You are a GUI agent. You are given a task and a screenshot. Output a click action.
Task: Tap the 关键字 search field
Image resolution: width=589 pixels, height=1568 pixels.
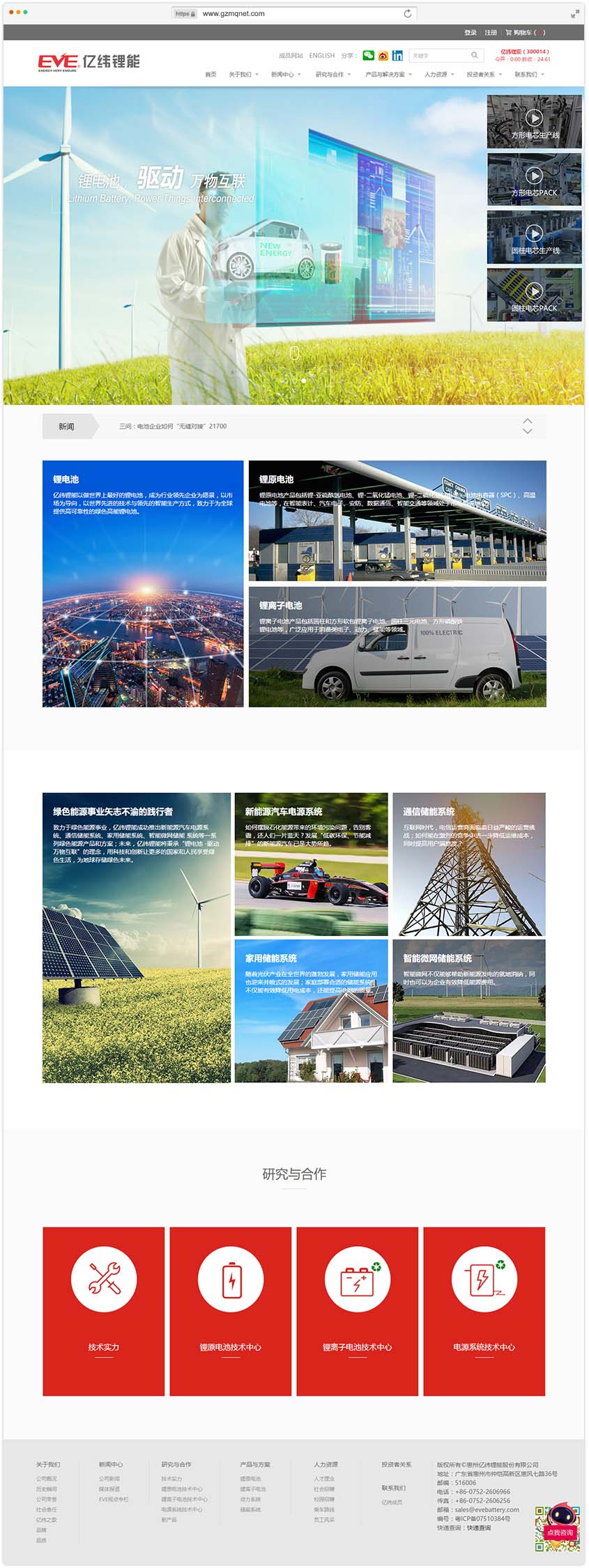(x=439, y=56)
